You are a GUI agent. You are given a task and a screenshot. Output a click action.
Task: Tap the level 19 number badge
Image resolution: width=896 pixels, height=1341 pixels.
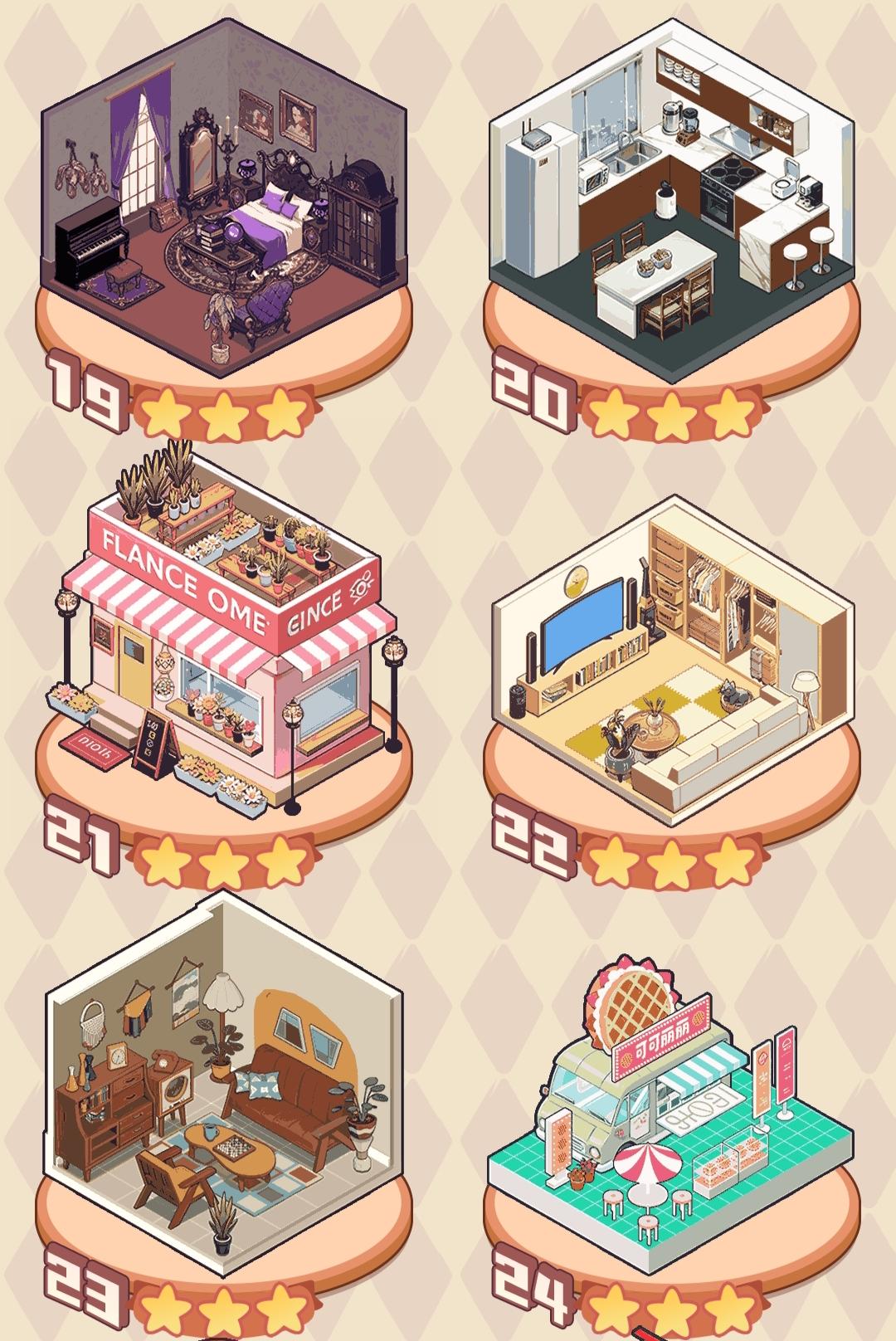(87, 392)
